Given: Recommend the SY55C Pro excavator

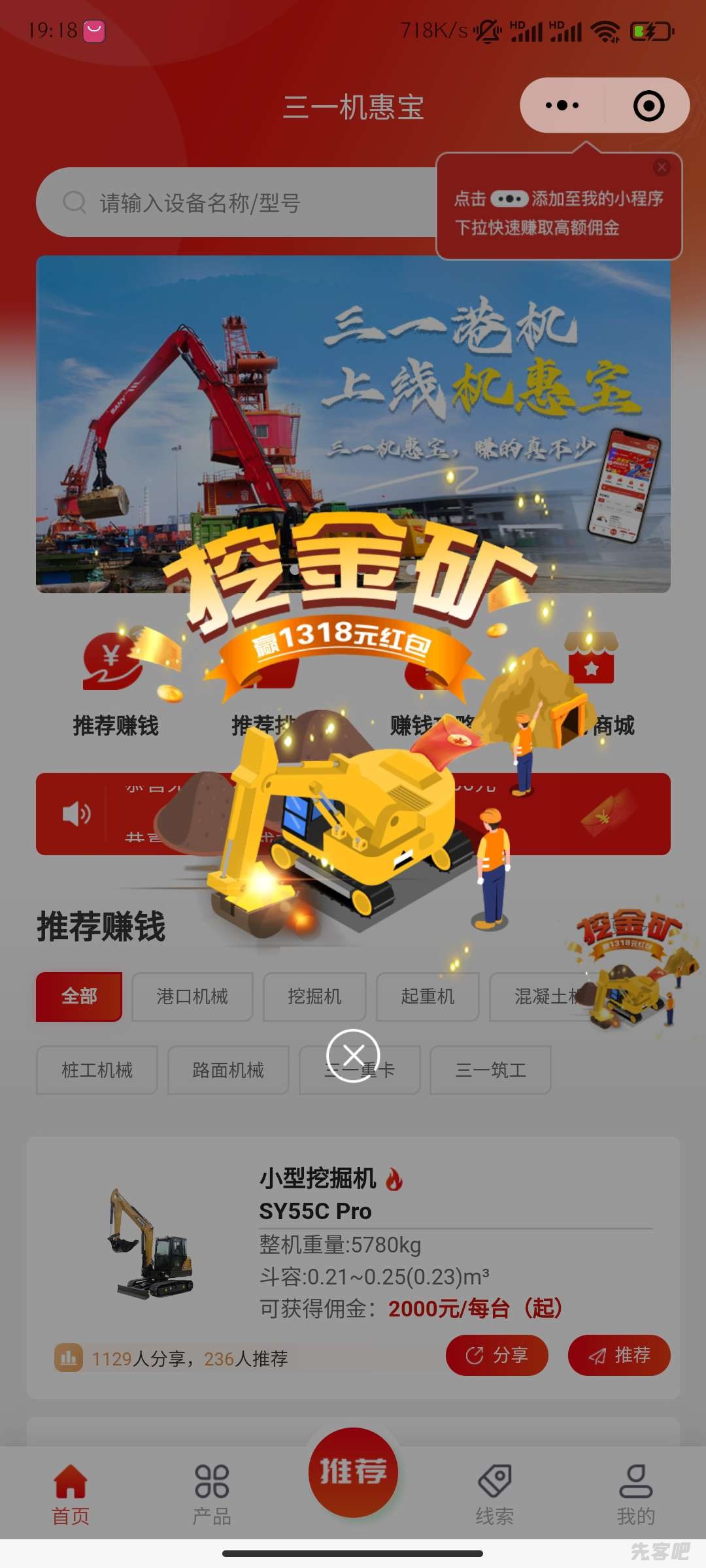Looking at the screenshot, I should [619, 1356].
